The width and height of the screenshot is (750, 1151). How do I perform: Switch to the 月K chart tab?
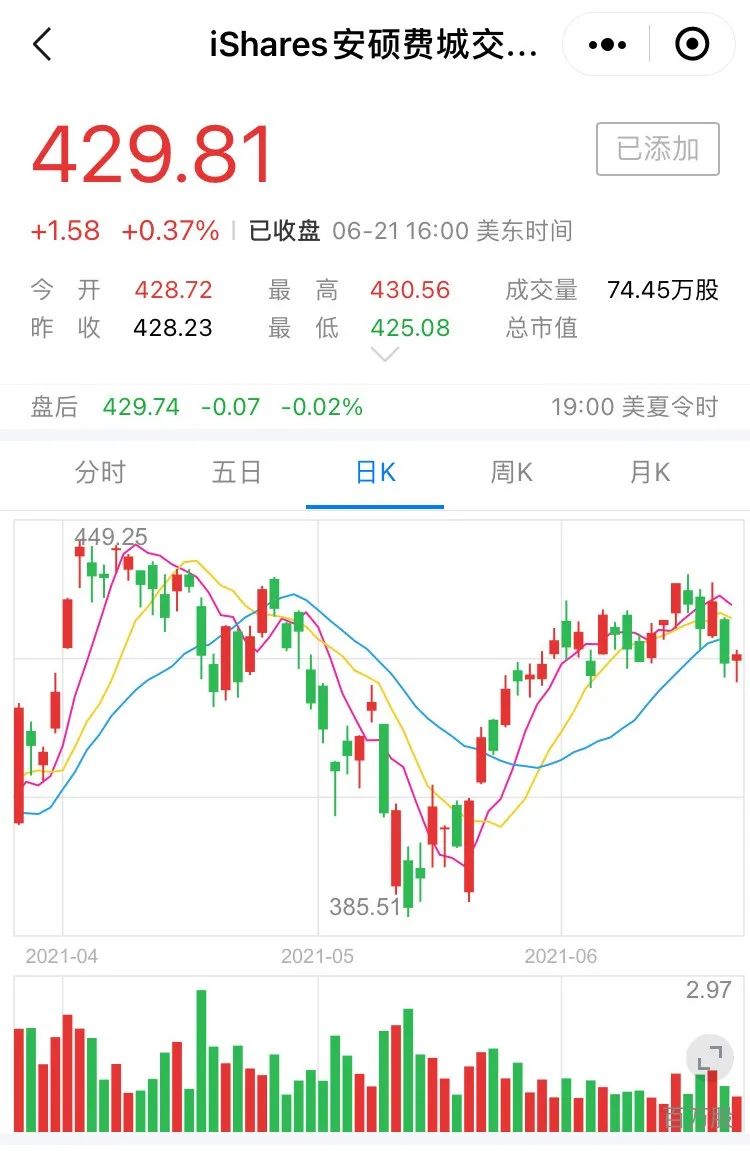pyautogui.click(x=650, y=472)
